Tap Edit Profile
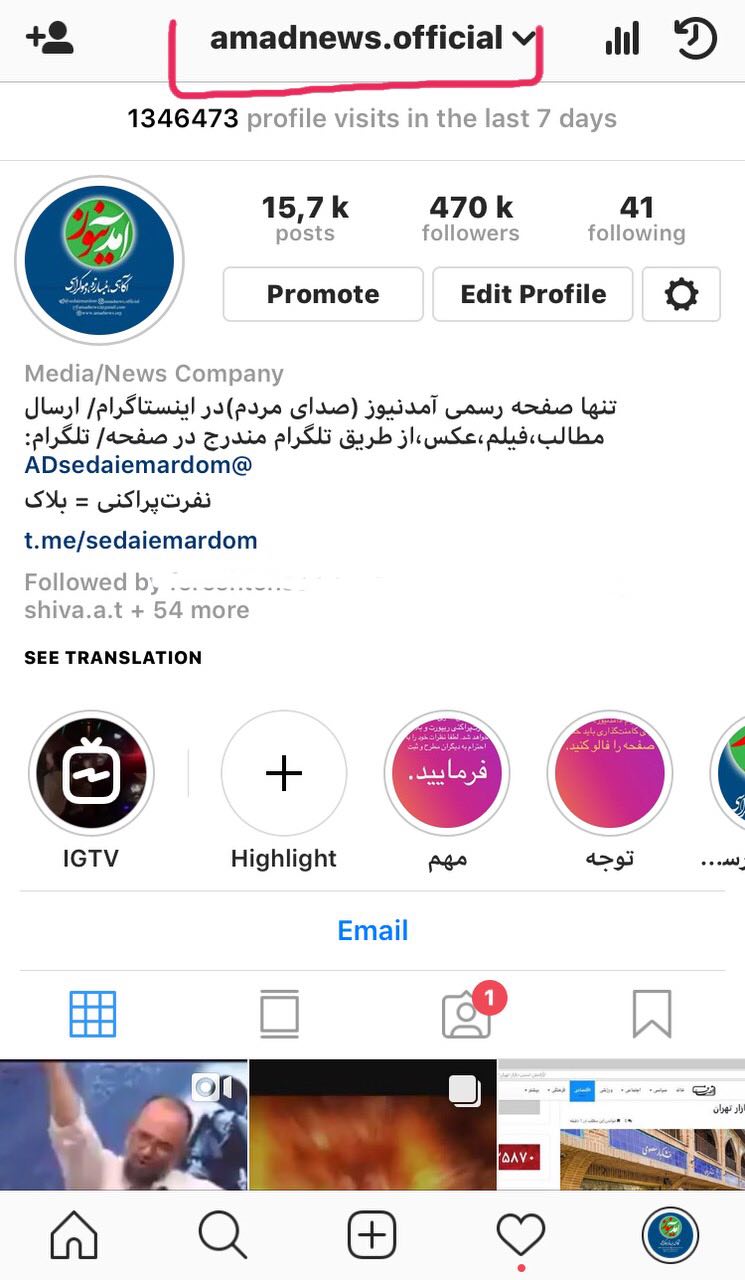Screen dimensions: 745x1280 pyautogui.click(x=532, y=294)
